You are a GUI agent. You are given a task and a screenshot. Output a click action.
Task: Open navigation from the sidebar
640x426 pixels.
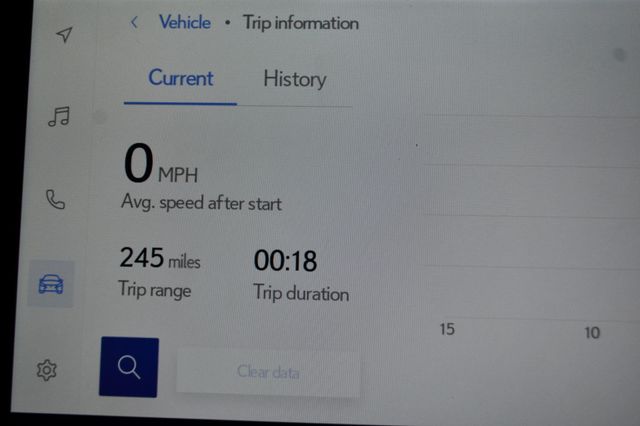(64, 35)
